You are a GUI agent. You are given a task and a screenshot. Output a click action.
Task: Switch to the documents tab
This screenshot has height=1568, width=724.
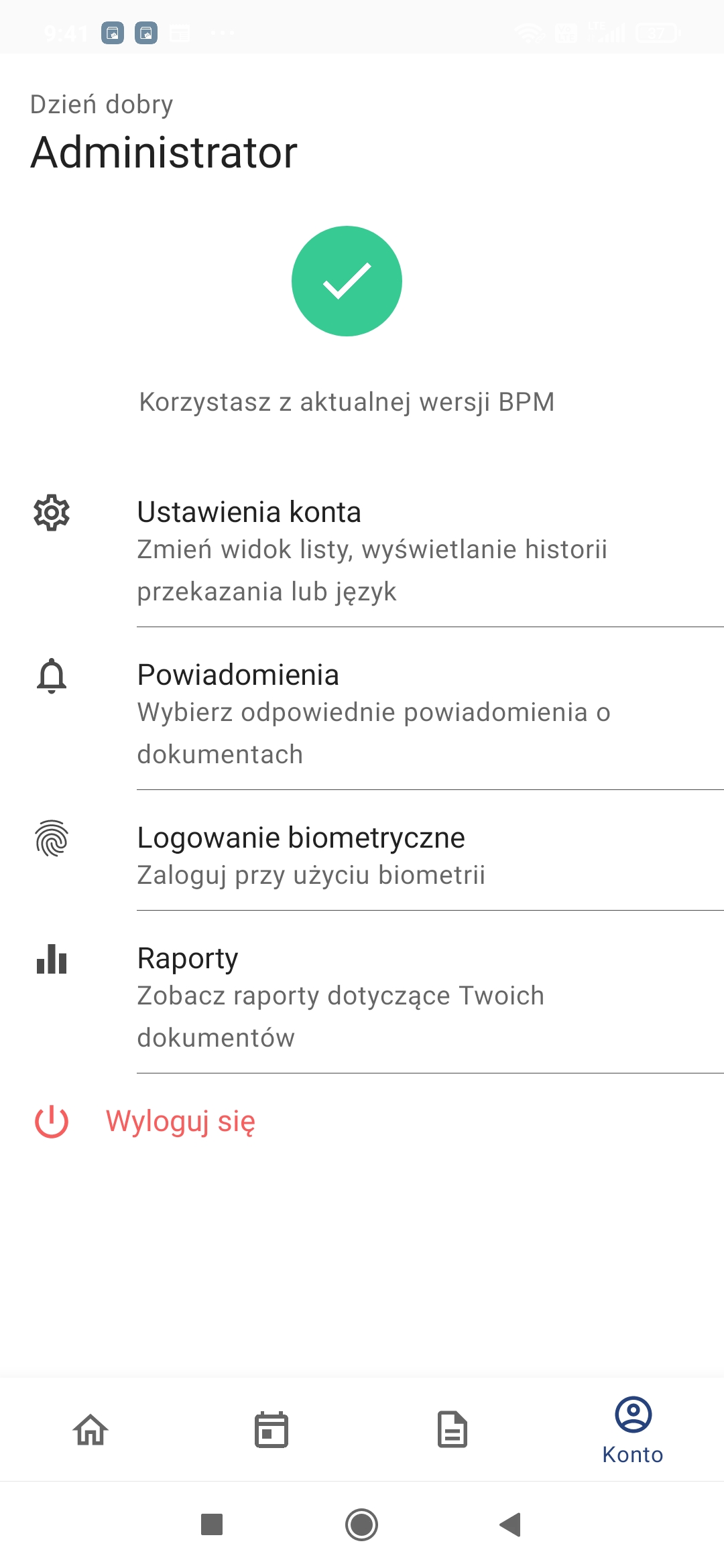(x=452, y=1430)
